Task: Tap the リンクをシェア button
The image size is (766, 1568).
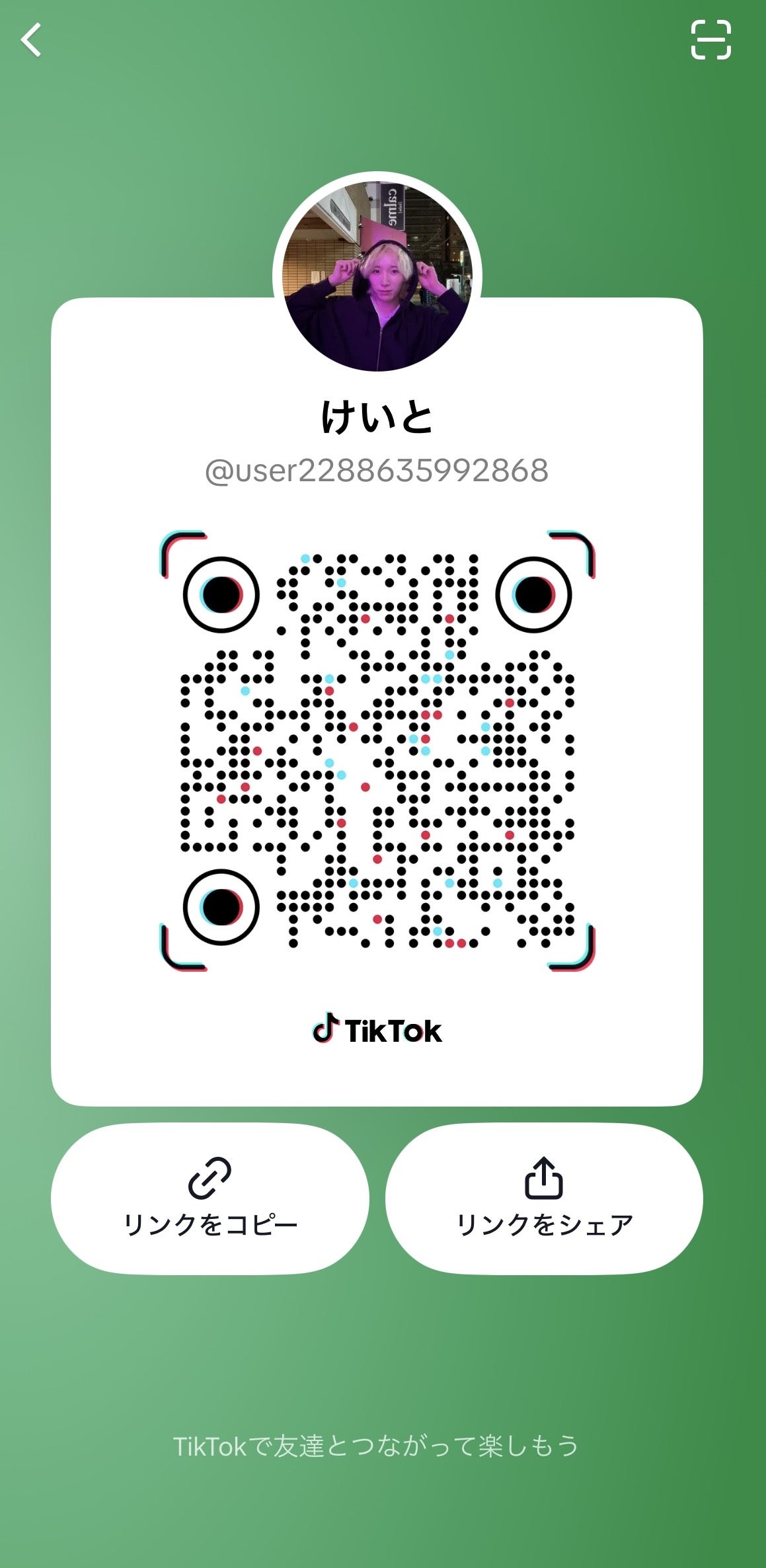Action: tap(544, 1198)
